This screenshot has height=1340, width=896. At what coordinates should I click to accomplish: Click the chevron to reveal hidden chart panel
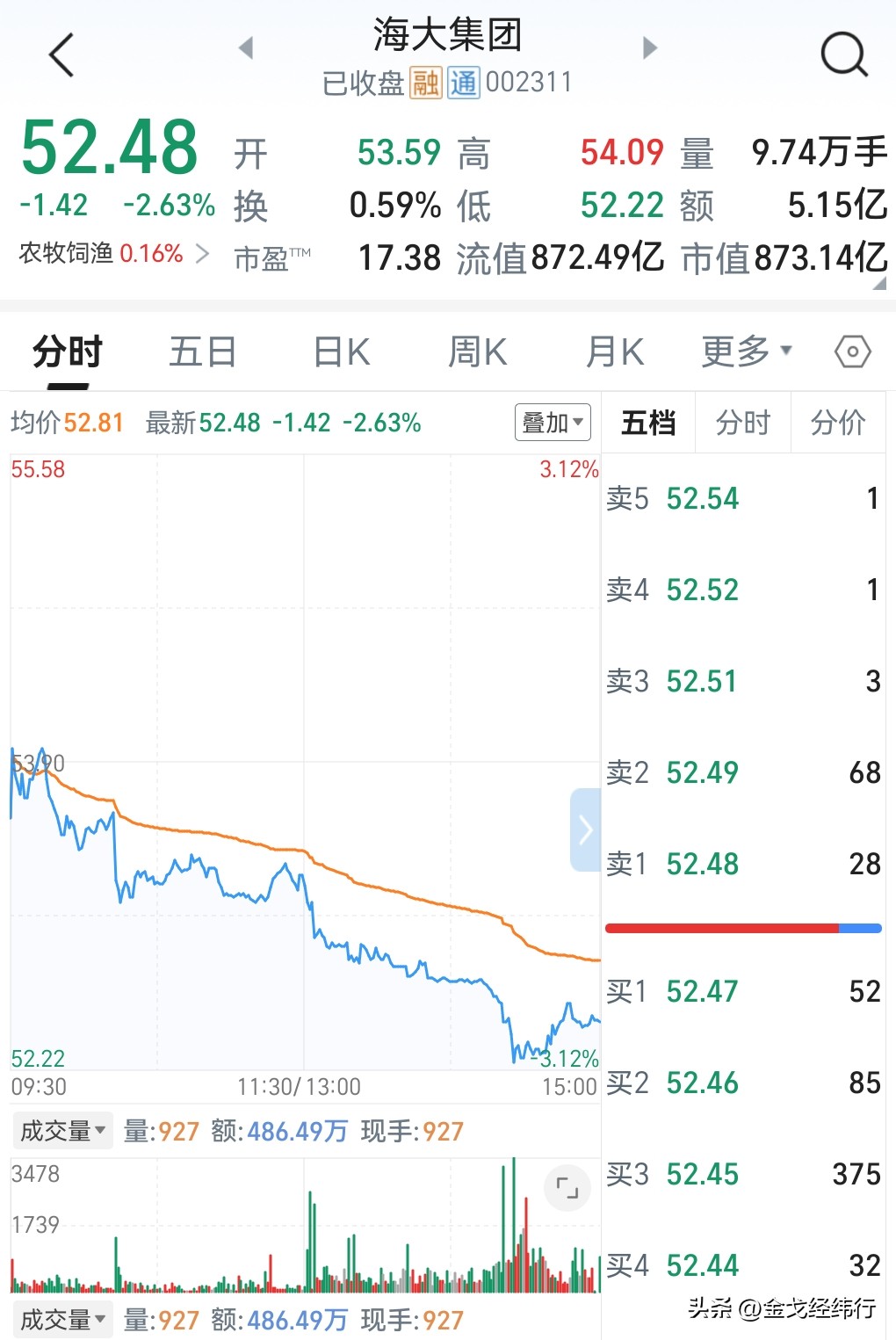click(x=585, y=828)
